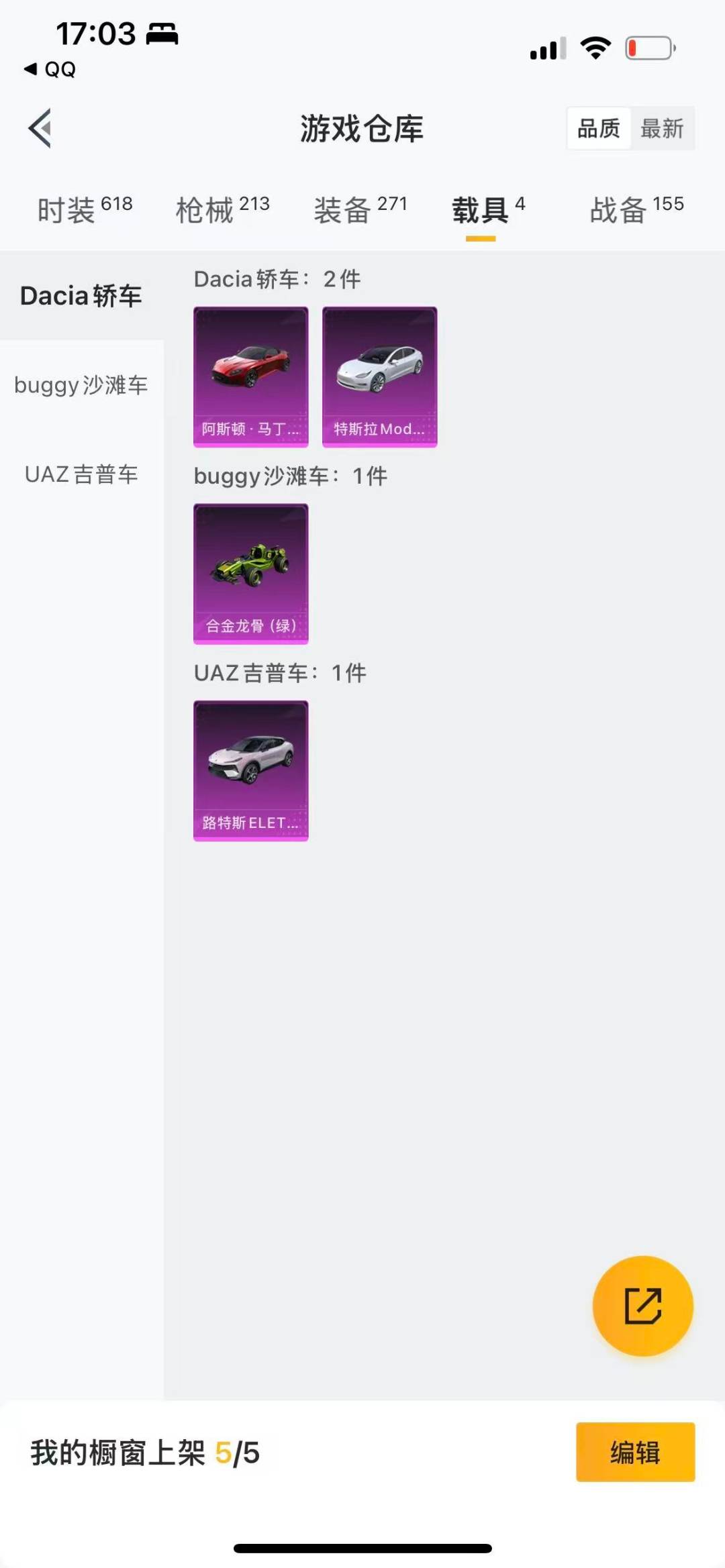Select UAZ吉普车 in the sidebar
Image resolution: width=725 pixels, height=1568 pixels.
point(79,475)
